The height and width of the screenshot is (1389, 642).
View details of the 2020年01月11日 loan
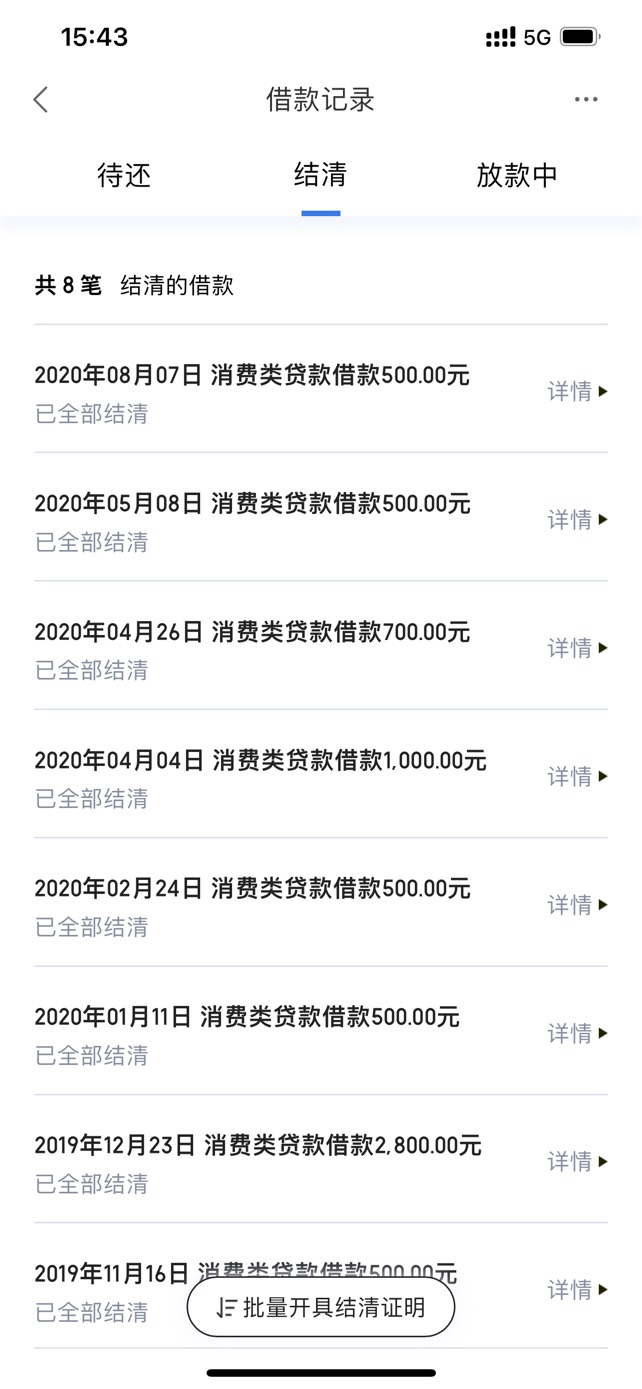[x=577, y=1033]
